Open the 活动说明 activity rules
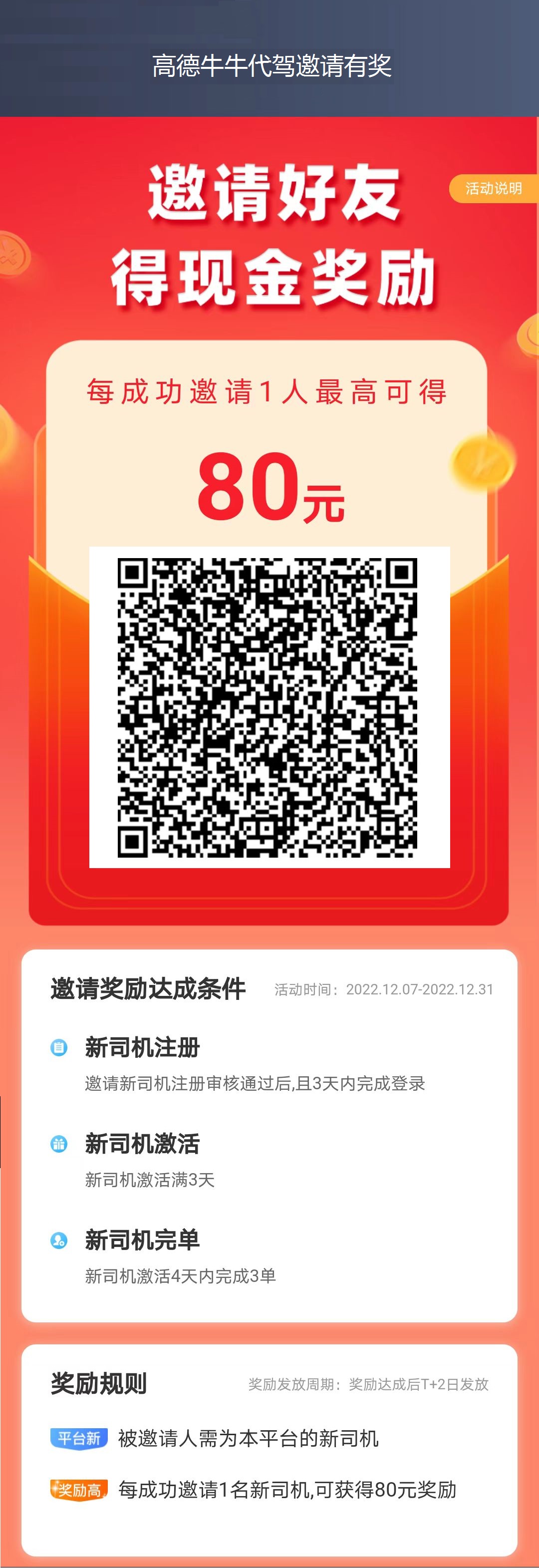Viewport: 539px width, 1568px height. (x=494, y=188)
